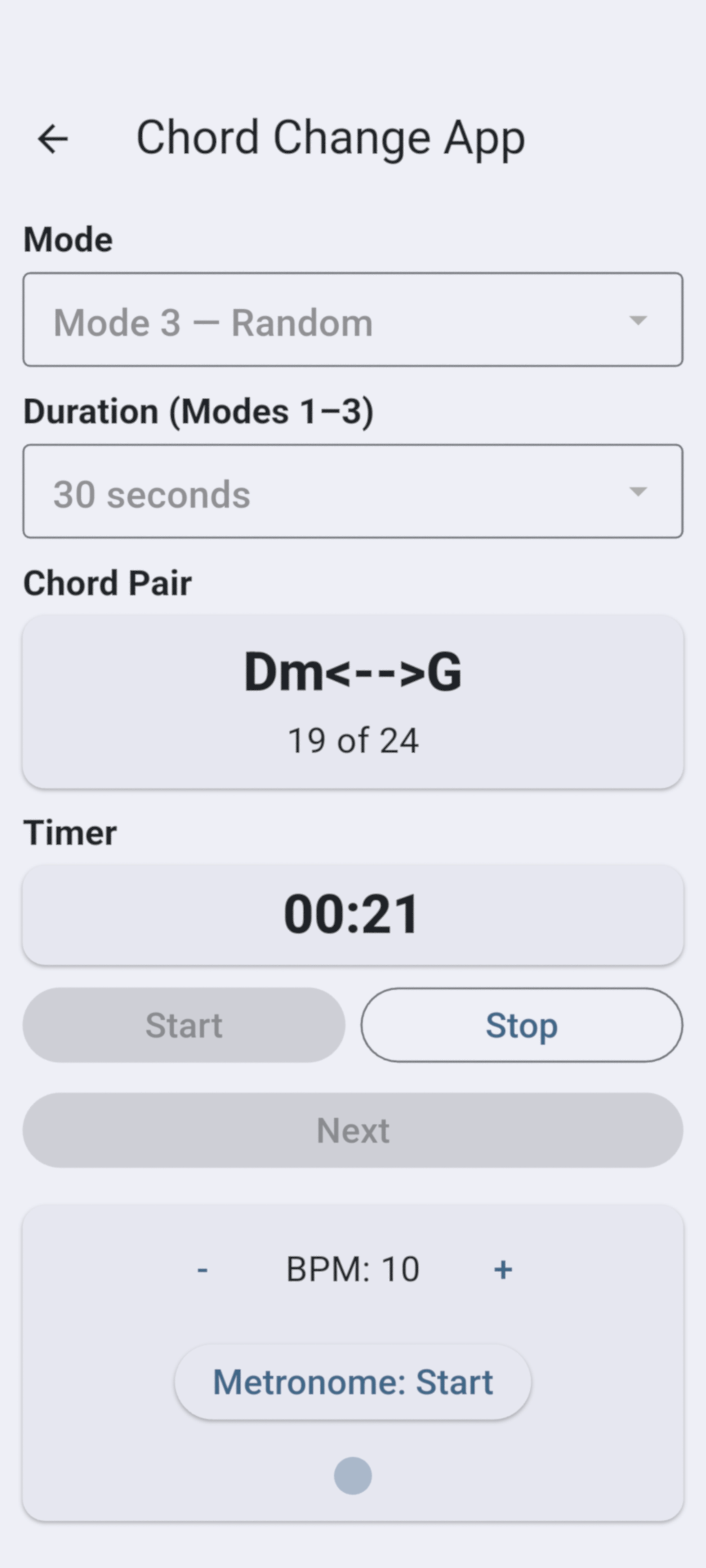Click the Dm<-->G chord pair card
The width and height of the screenshot is (706, 1568).
point(353,700)
